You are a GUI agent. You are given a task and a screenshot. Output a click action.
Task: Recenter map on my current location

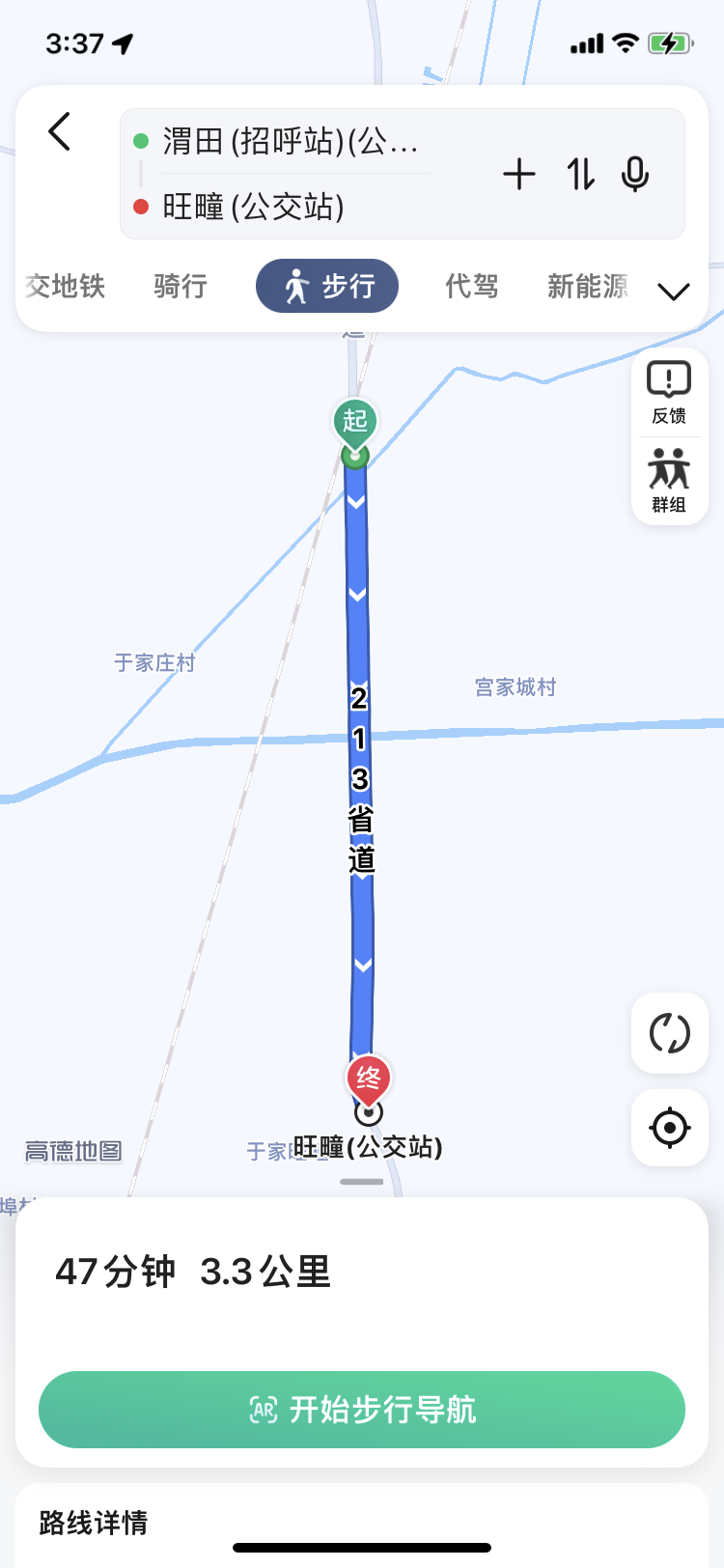coord(670,1128)
